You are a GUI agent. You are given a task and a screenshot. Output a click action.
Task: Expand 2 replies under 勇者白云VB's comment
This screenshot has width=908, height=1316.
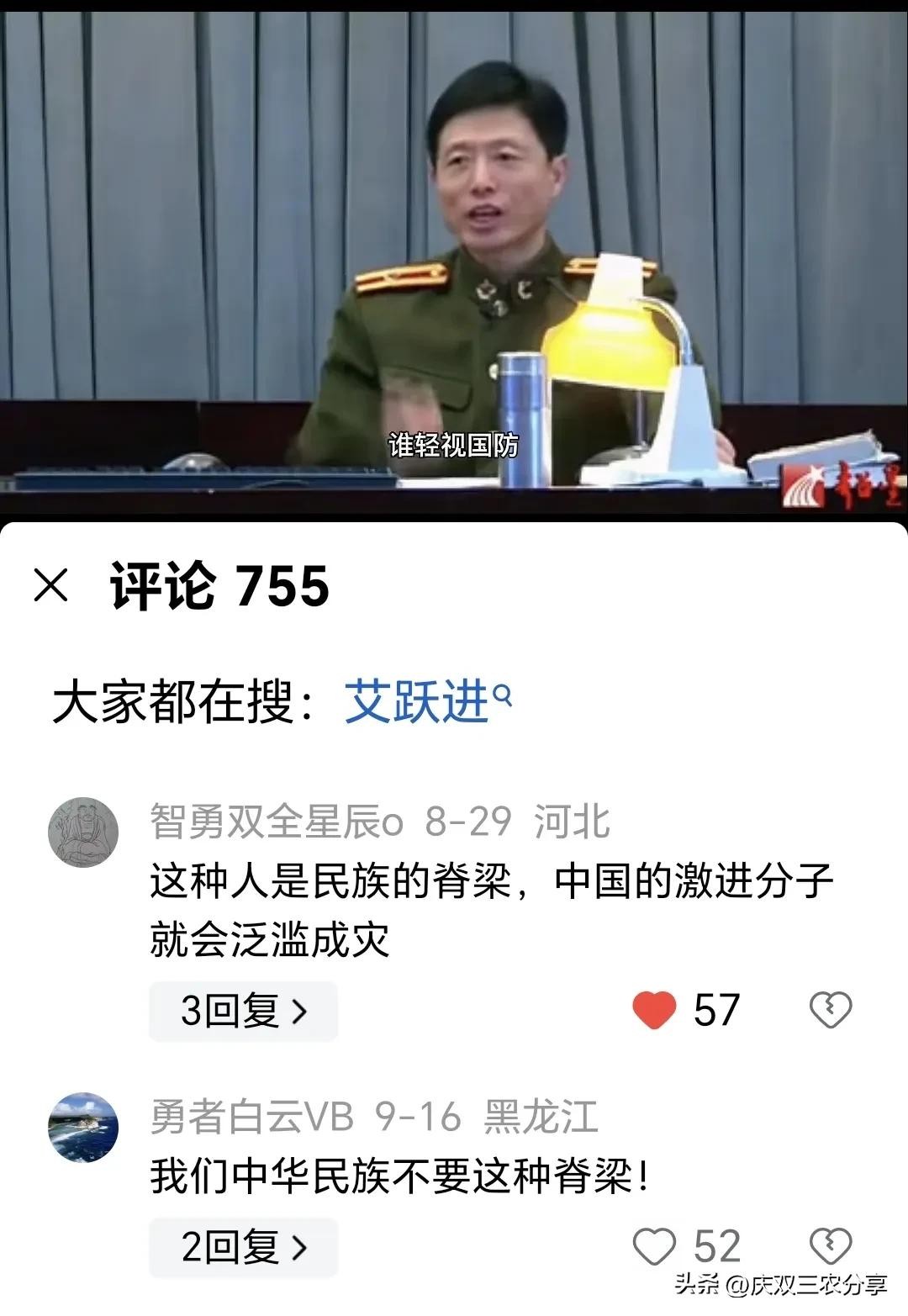(243, 1246)
